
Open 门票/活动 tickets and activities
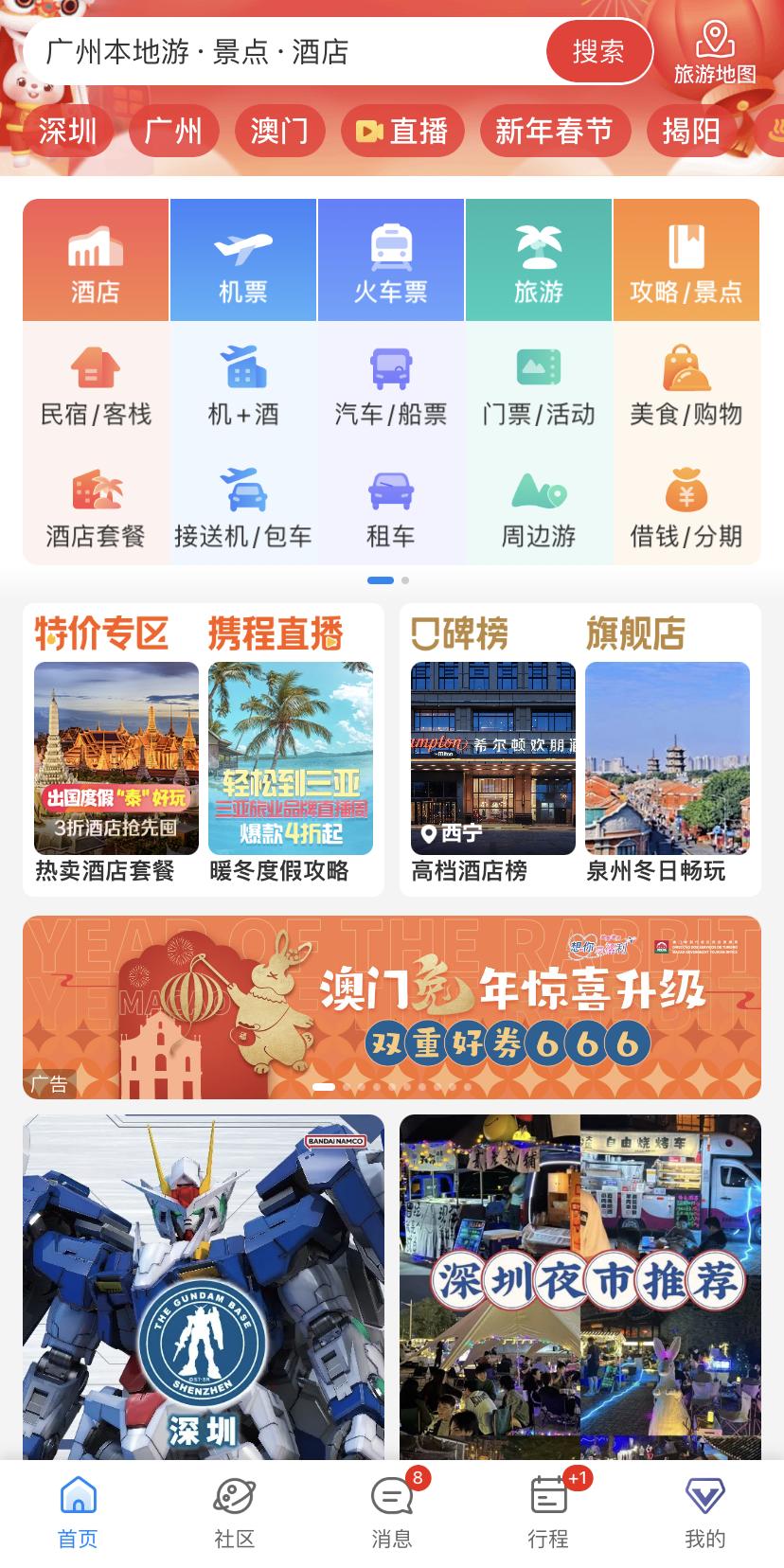tap(539, 386)
